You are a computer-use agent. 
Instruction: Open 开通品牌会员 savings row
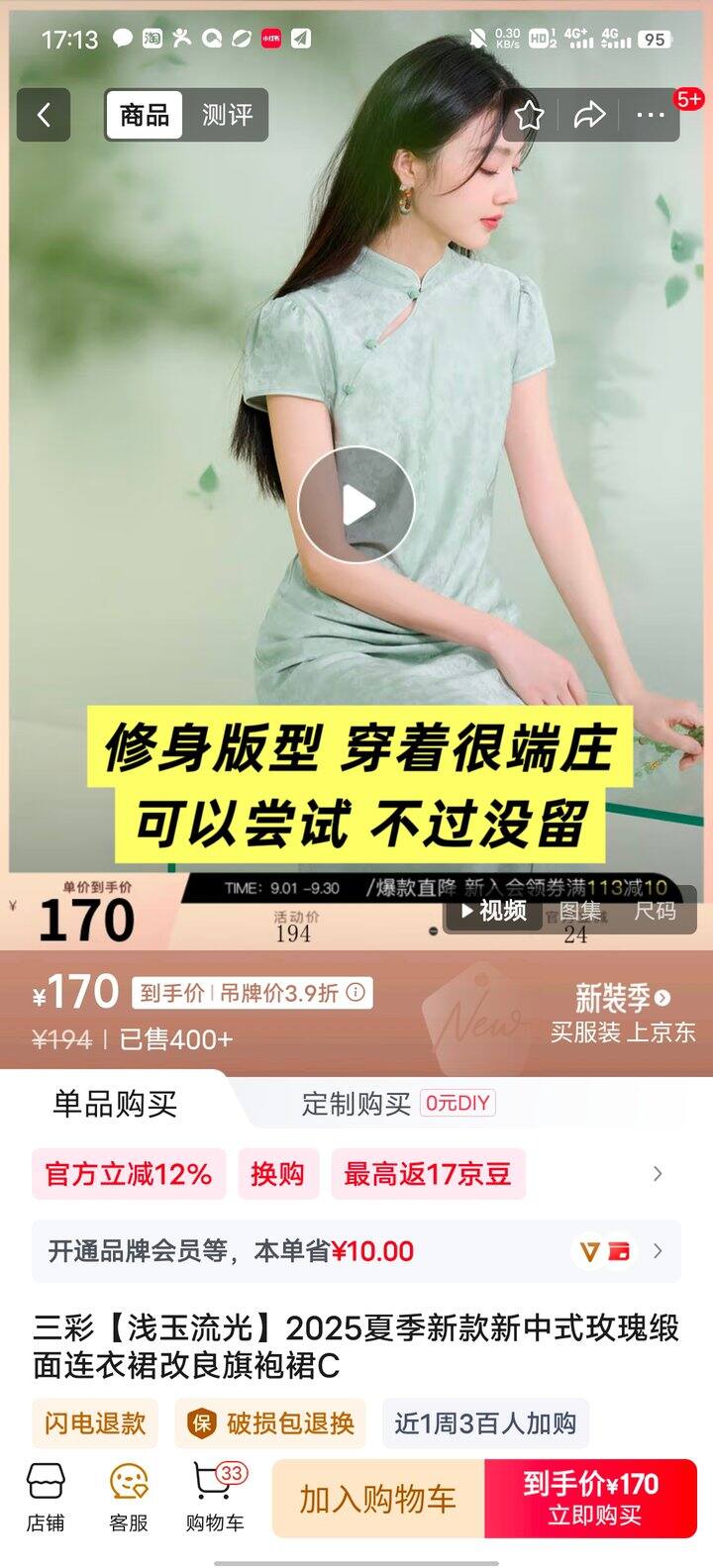(x=356, y=1251)
